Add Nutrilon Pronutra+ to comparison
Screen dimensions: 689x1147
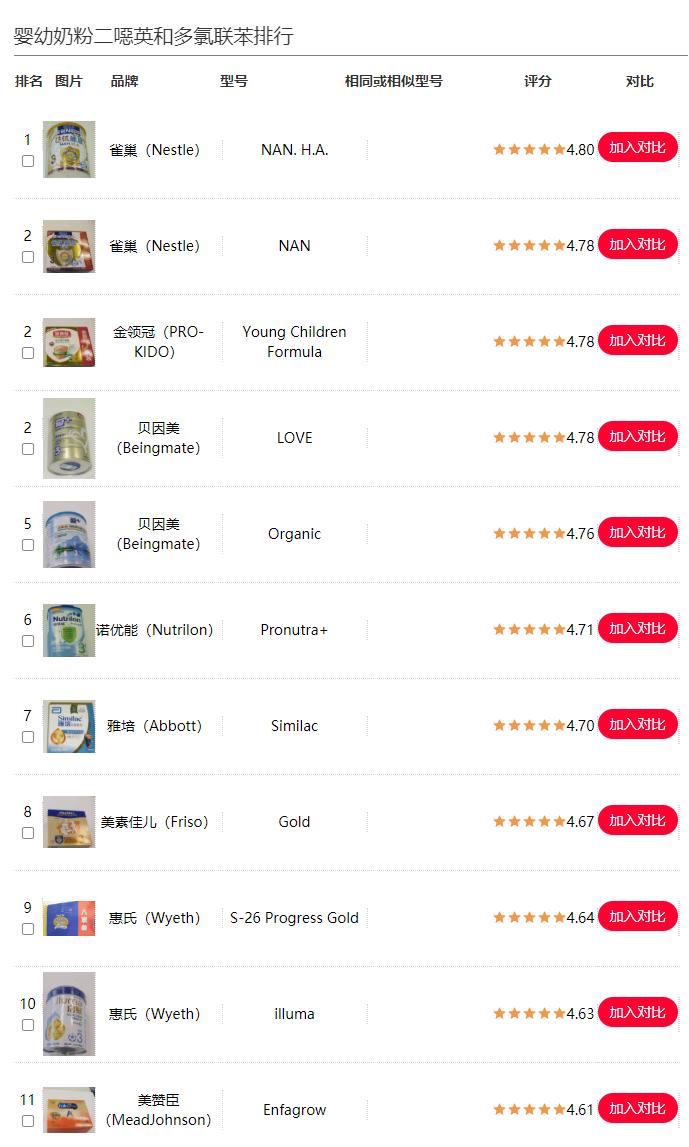637,628
